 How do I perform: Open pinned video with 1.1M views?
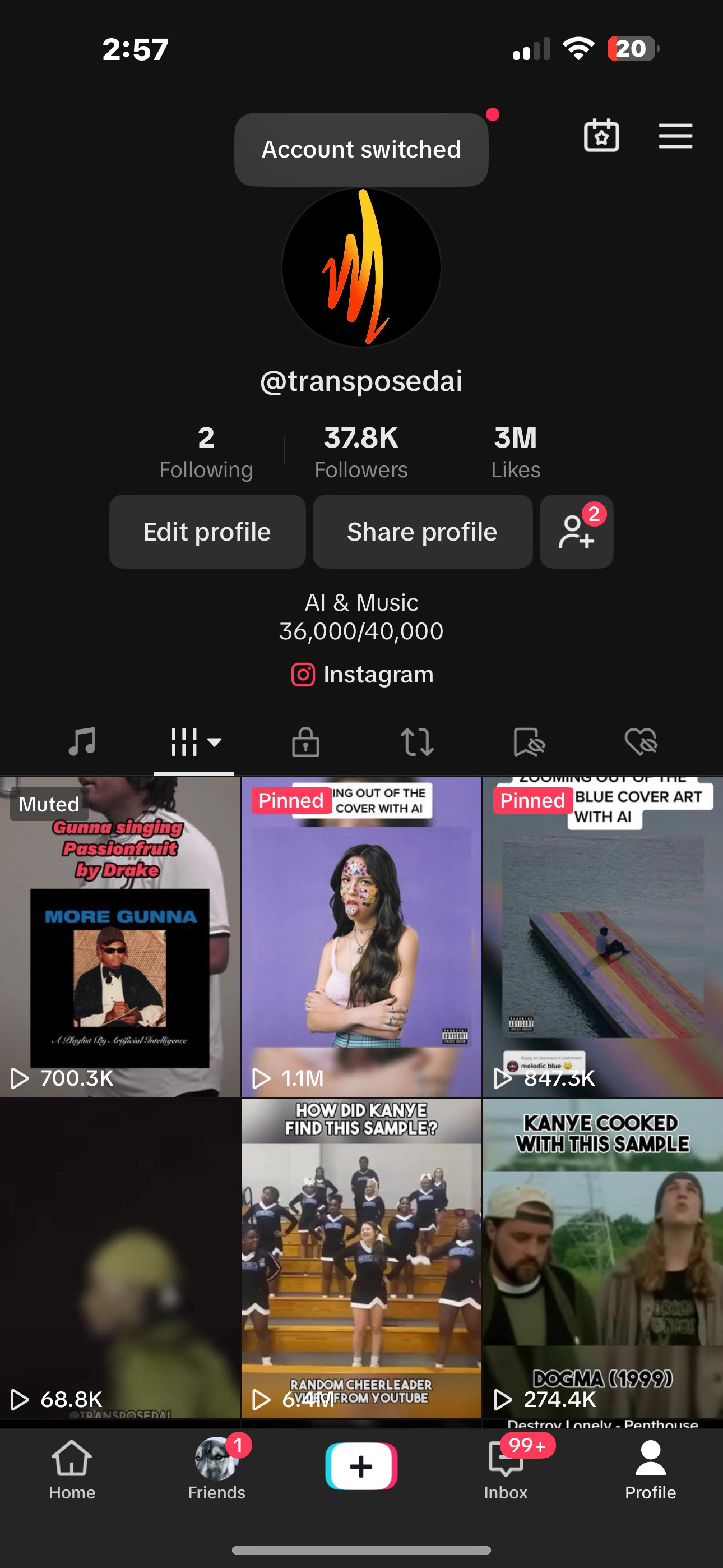tap(361, 938)
